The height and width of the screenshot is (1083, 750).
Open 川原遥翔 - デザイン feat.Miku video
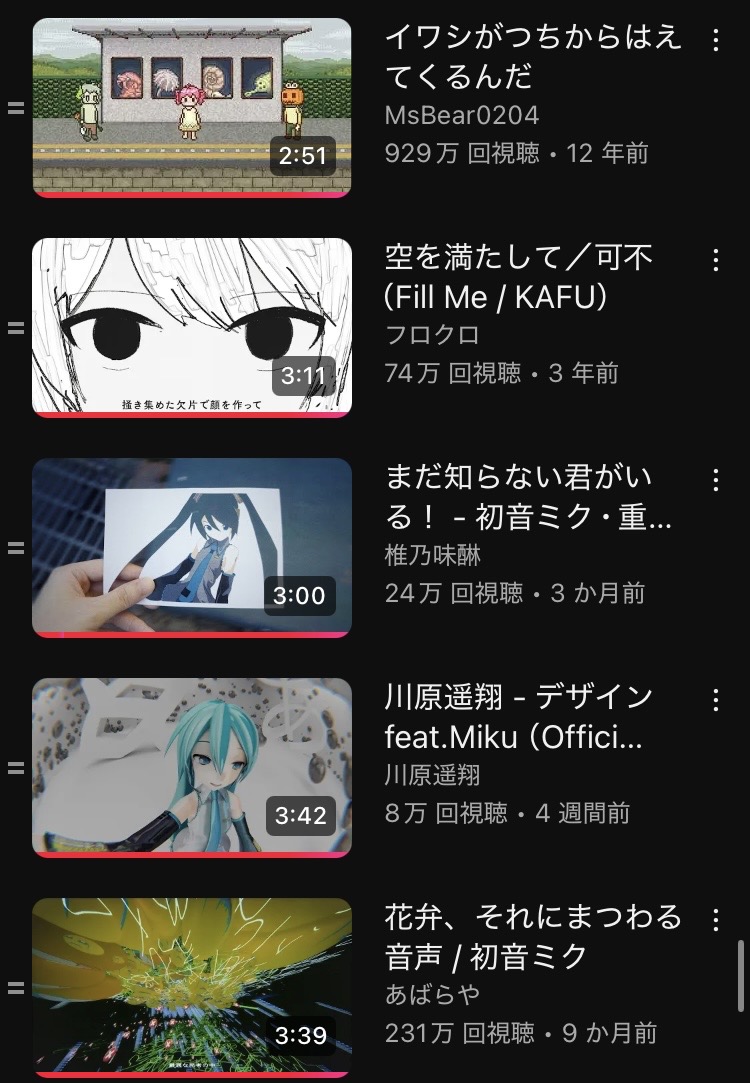coord(192,767)
